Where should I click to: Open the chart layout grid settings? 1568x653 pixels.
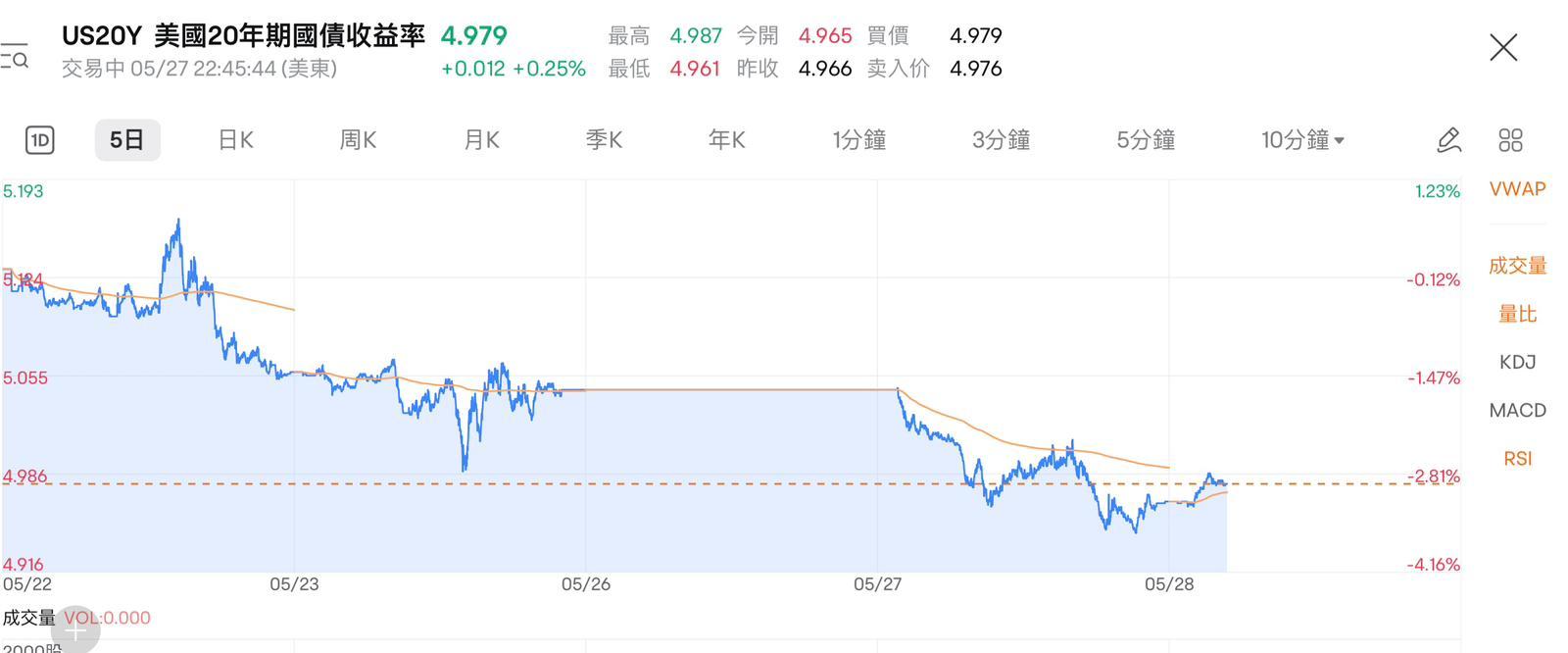(1510, 140)
